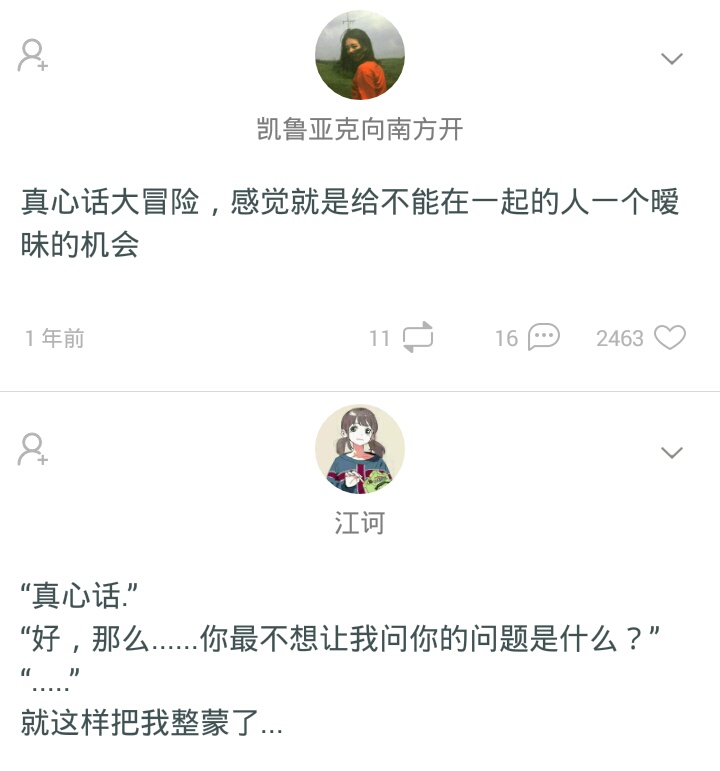View Kerouac's circular avatar photo
The width and height of the screenshot is (720, 771).
359,55
